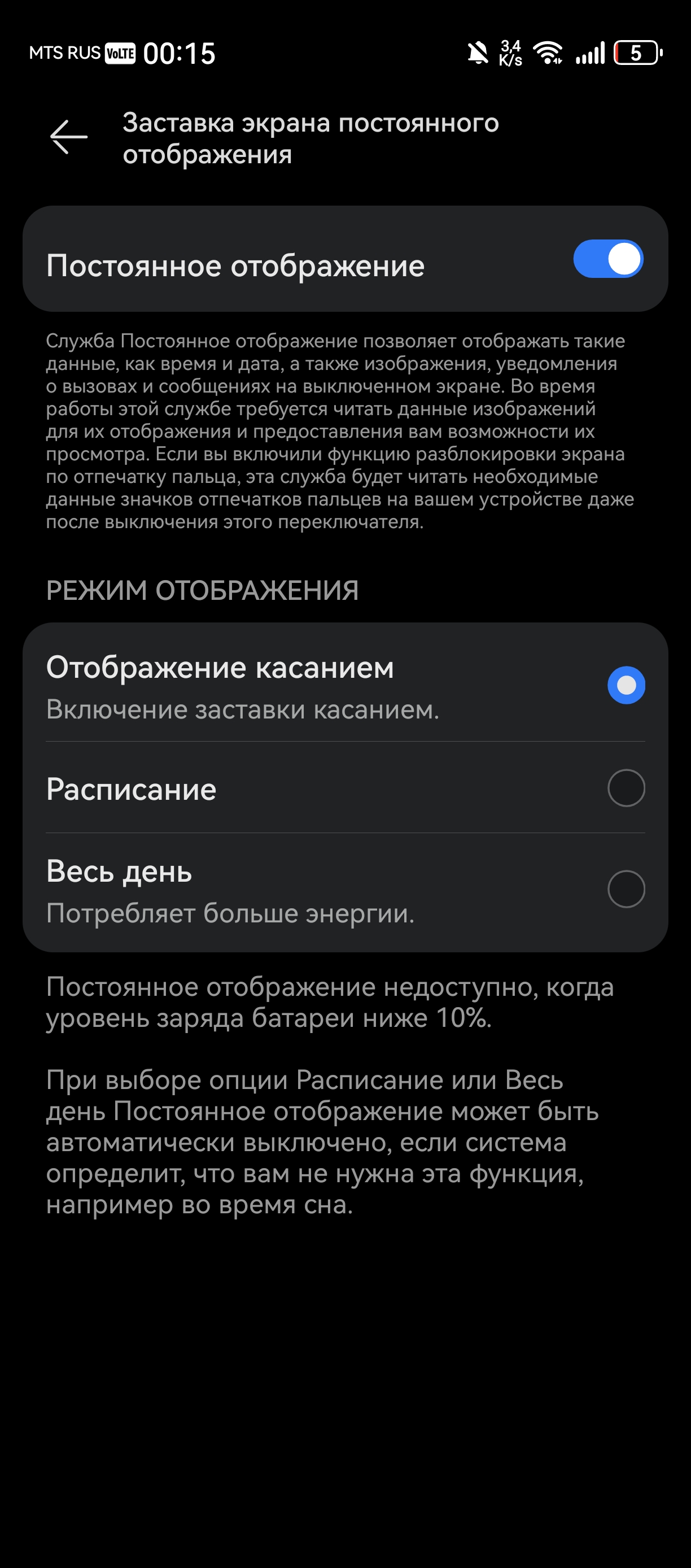Choose the Расписание display mode
The height and width of the screenshot is (1568, 691).
coord(626,789)
